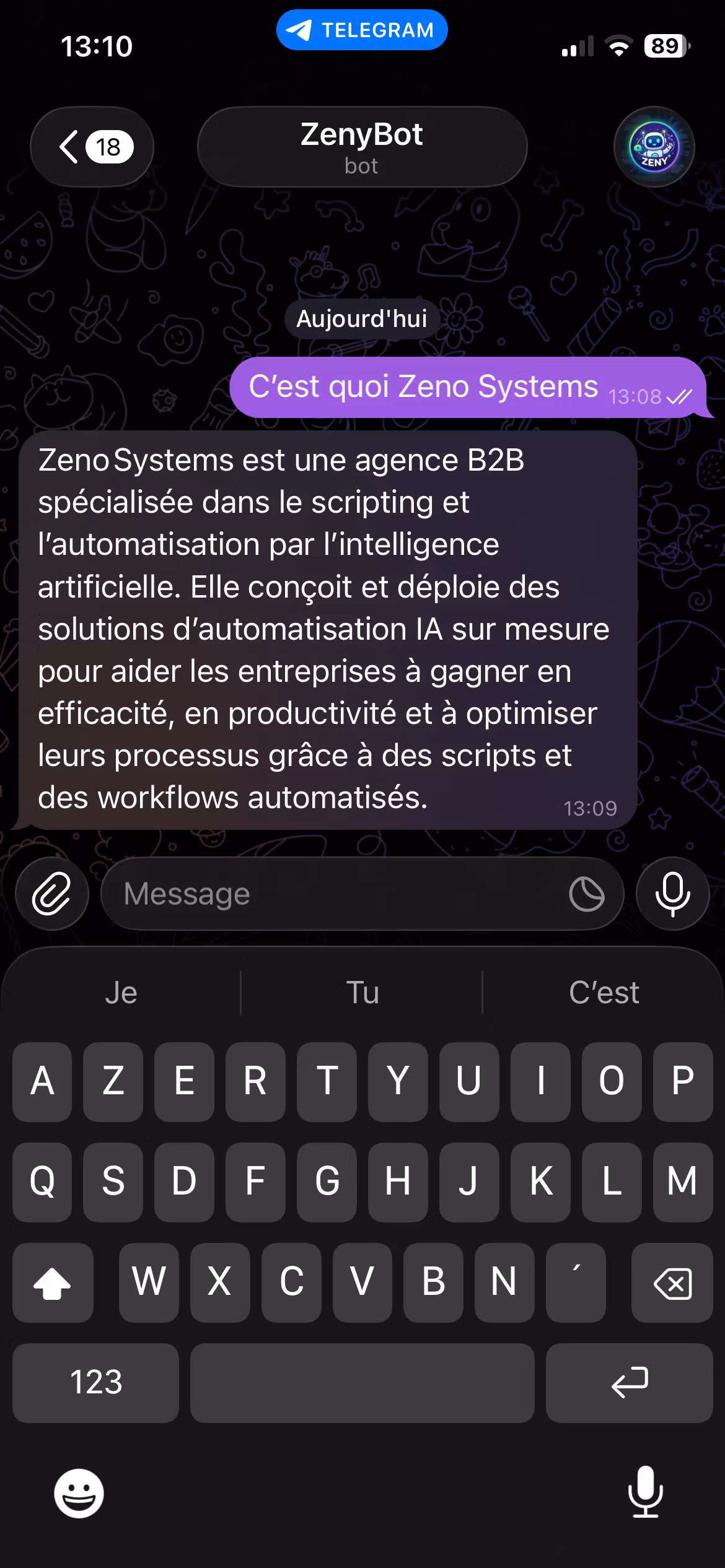Record a voice message with the microphone
Image resolution: width=725 pixels, height=1568 pixels.
tap(672, 894)
